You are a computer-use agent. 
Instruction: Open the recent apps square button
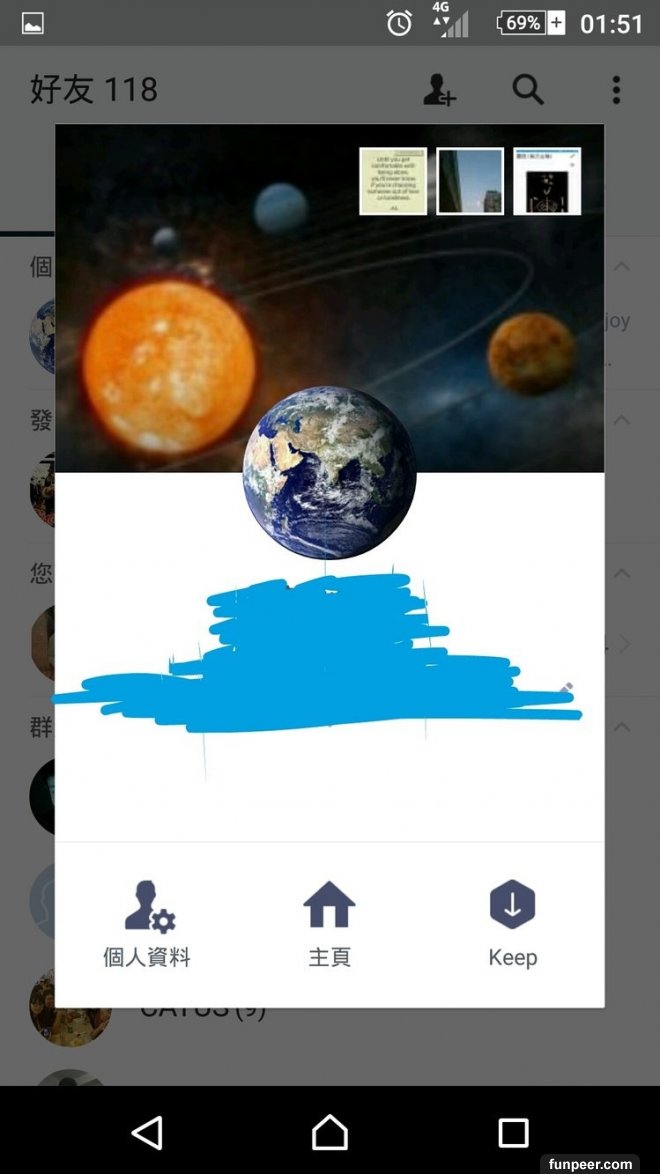(x=513, y=1132)
